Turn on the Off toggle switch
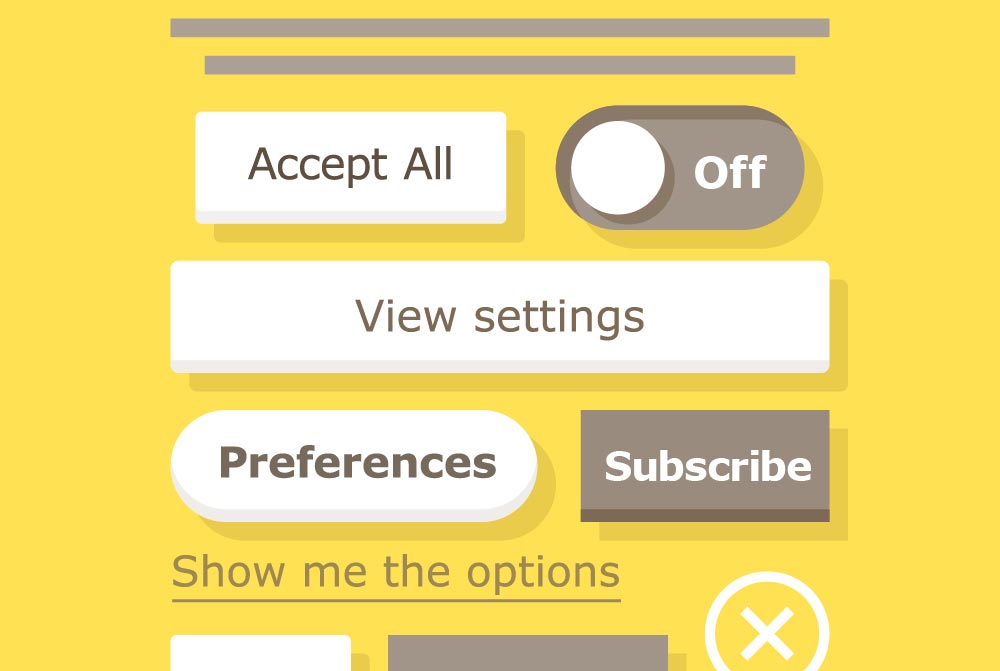 click(680, 168)
